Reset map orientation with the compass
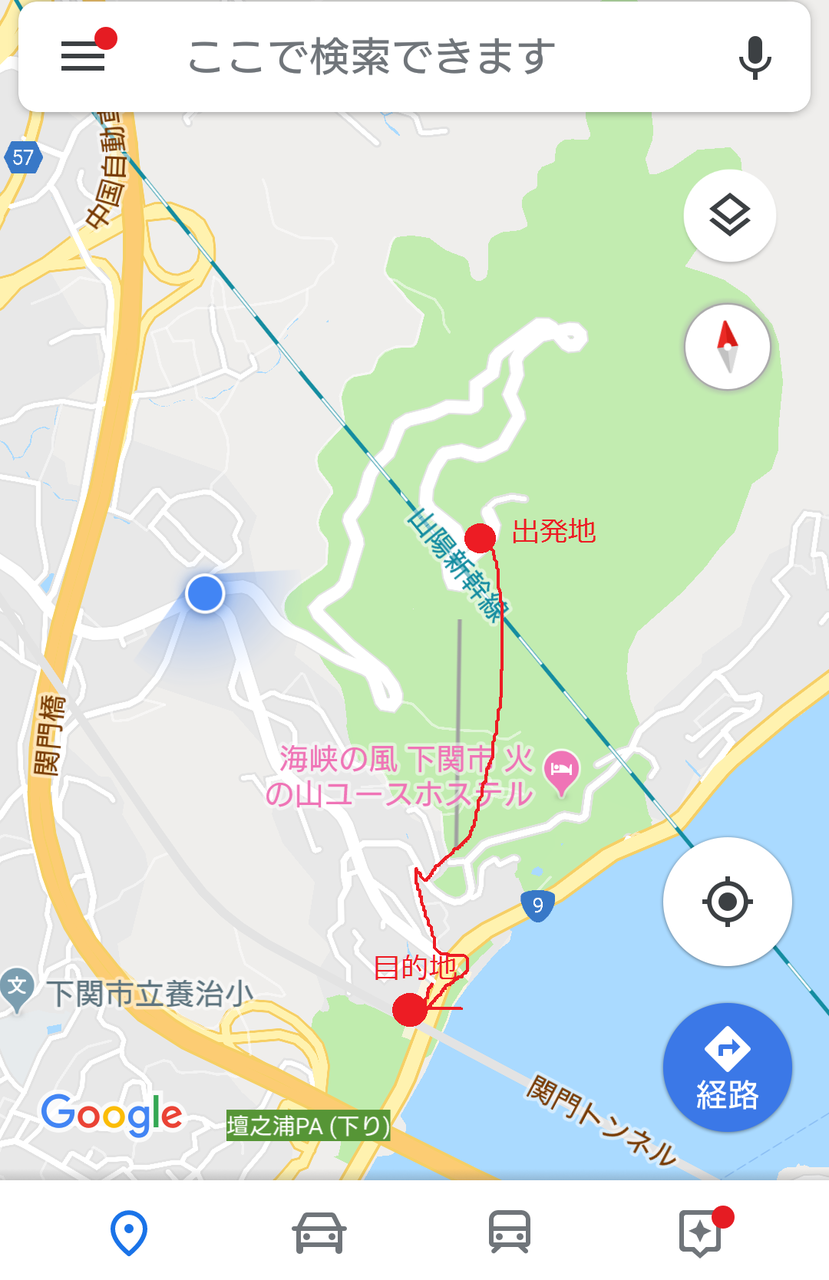829x1280 pixels. click(x=727, y=347)
